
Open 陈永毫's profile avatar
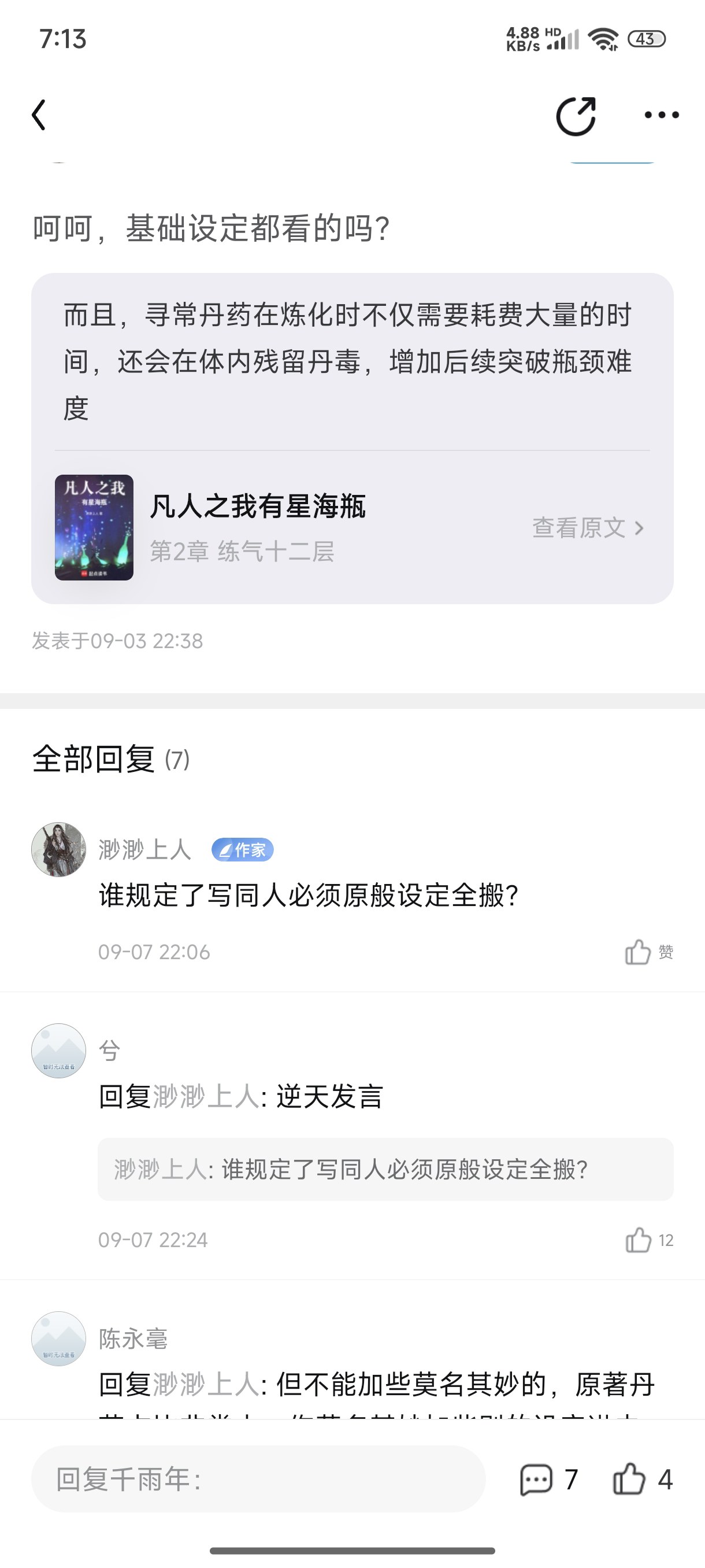(x=58, y=1338)
